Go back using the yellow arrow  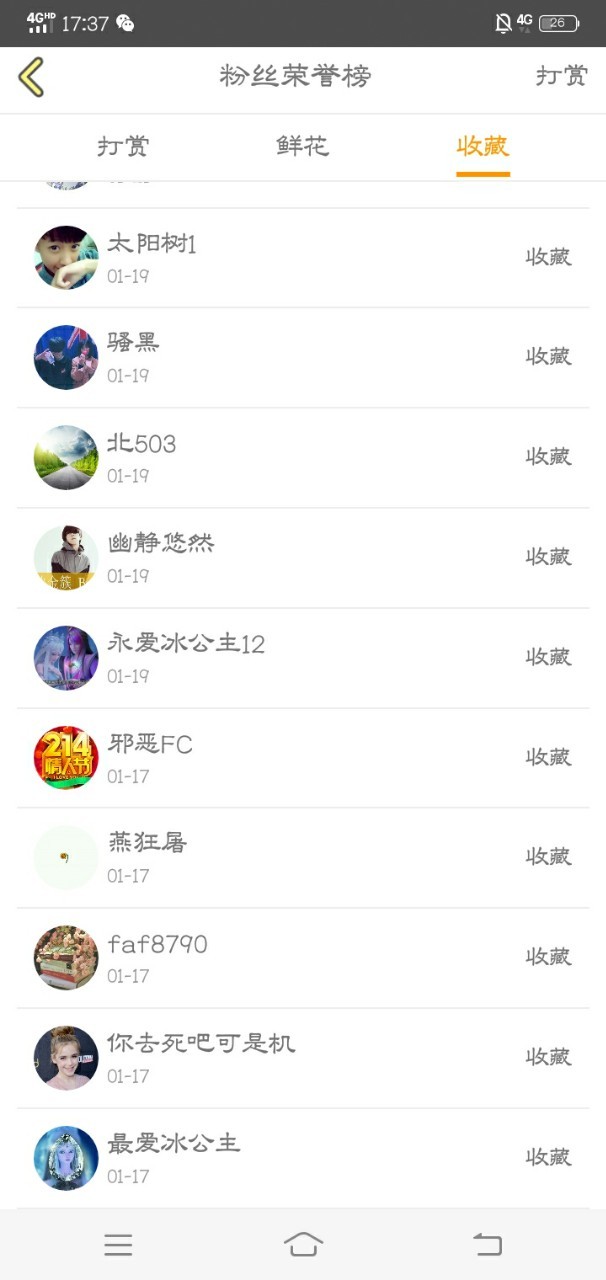tap(31, 77)
